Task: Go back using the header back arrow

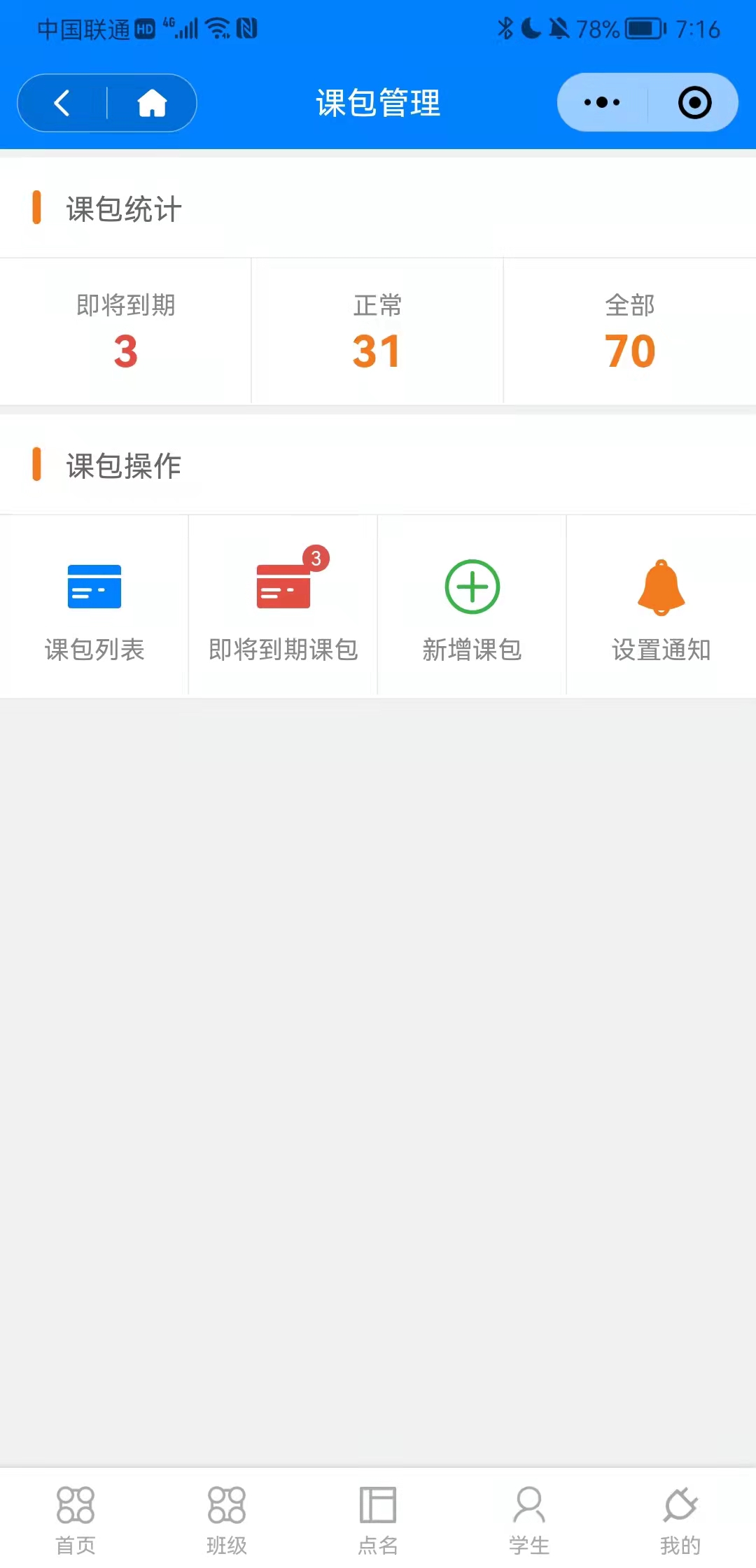Action: pyautogui.click(x=62, y=103)
